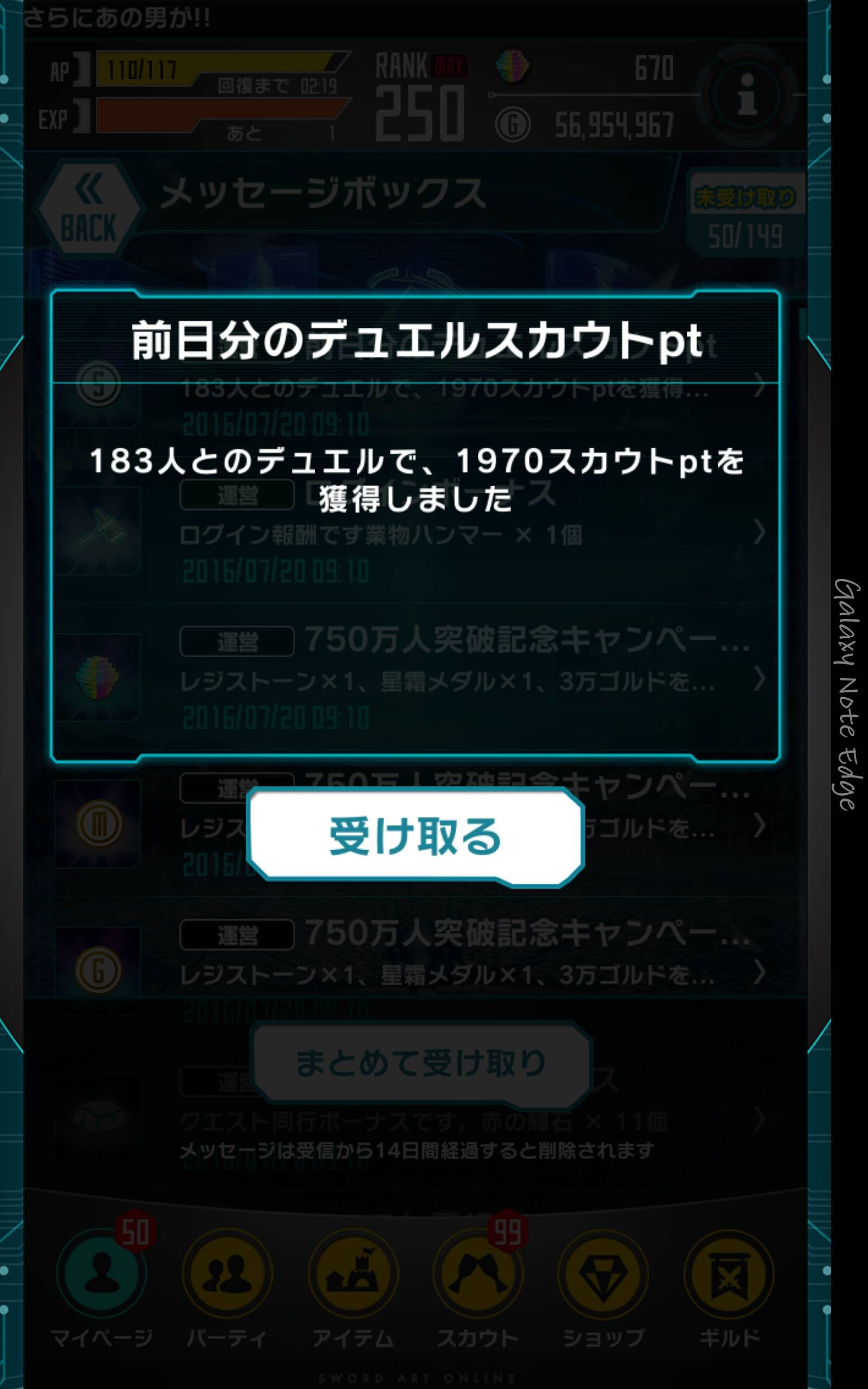
Task: Open the info icon at top right
Action: pyautogui.click(x=747, y=95)
